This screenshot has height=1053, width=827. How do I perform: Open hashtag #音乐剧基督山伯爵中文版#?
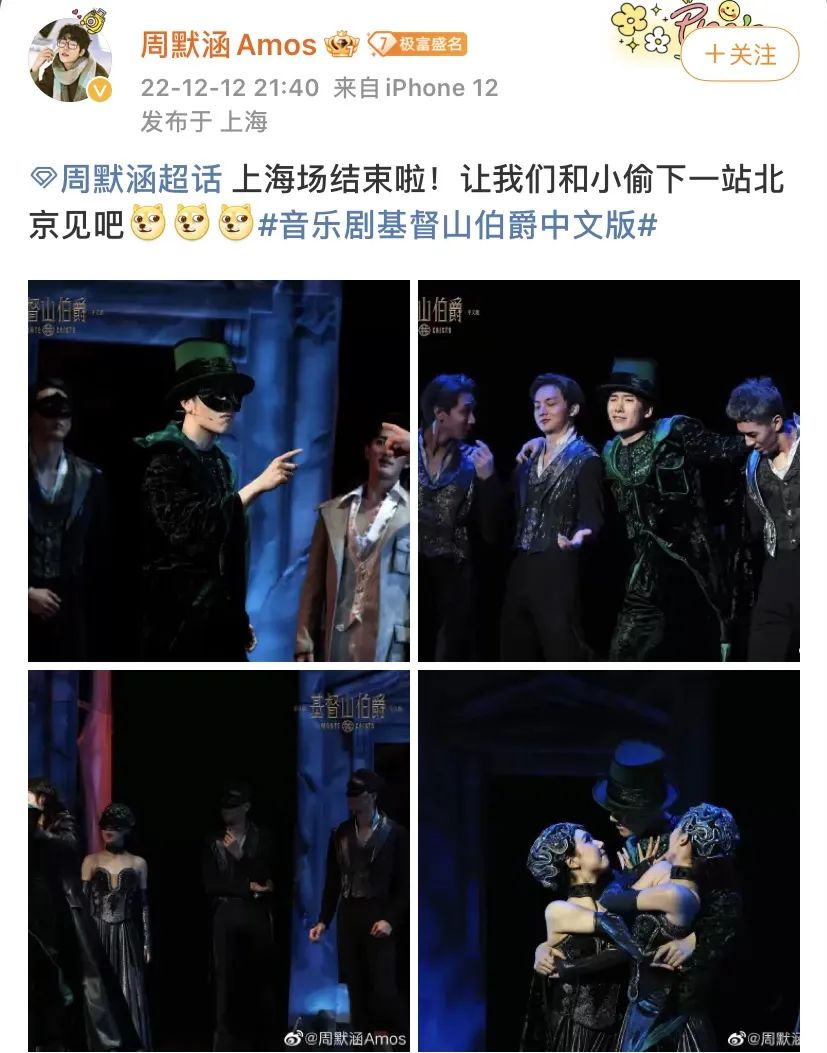[457, 225]
